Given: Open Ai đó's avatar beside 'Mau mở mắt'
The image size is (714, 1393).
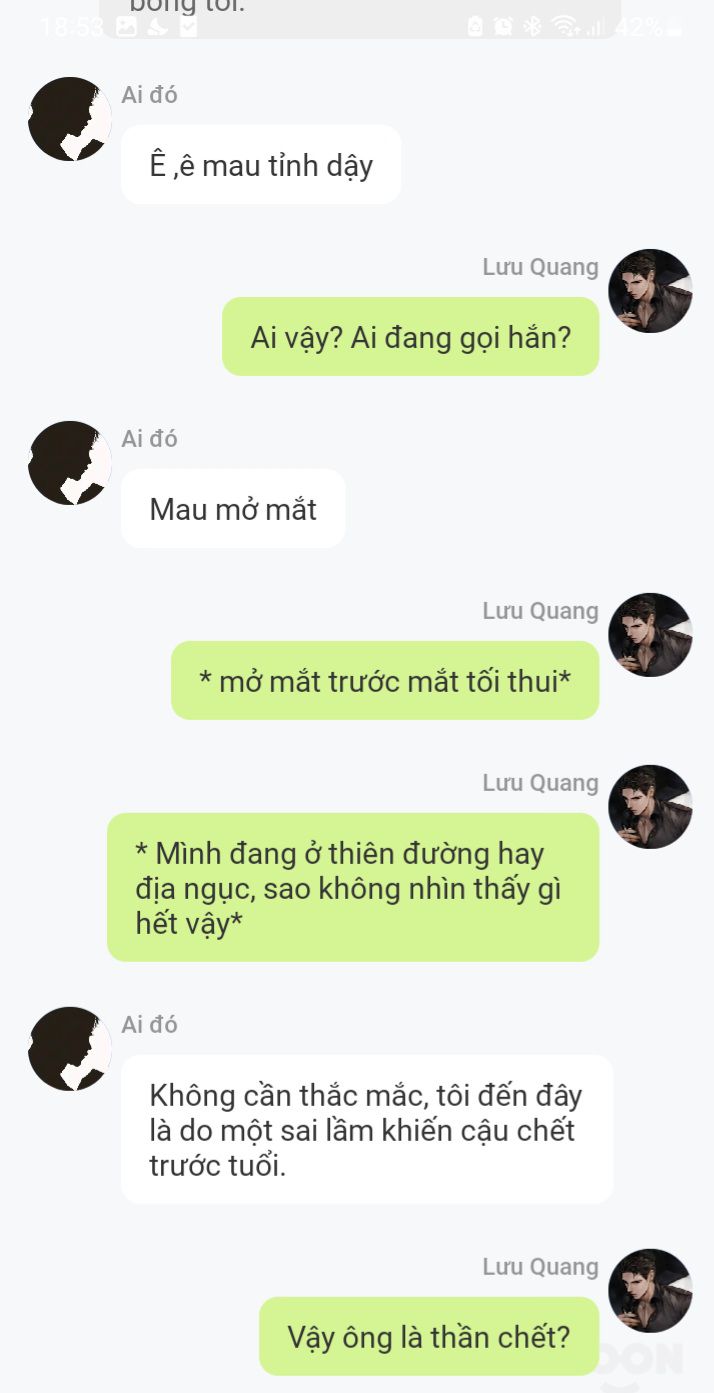Looking at the screenshot, I should click(70, 463).
